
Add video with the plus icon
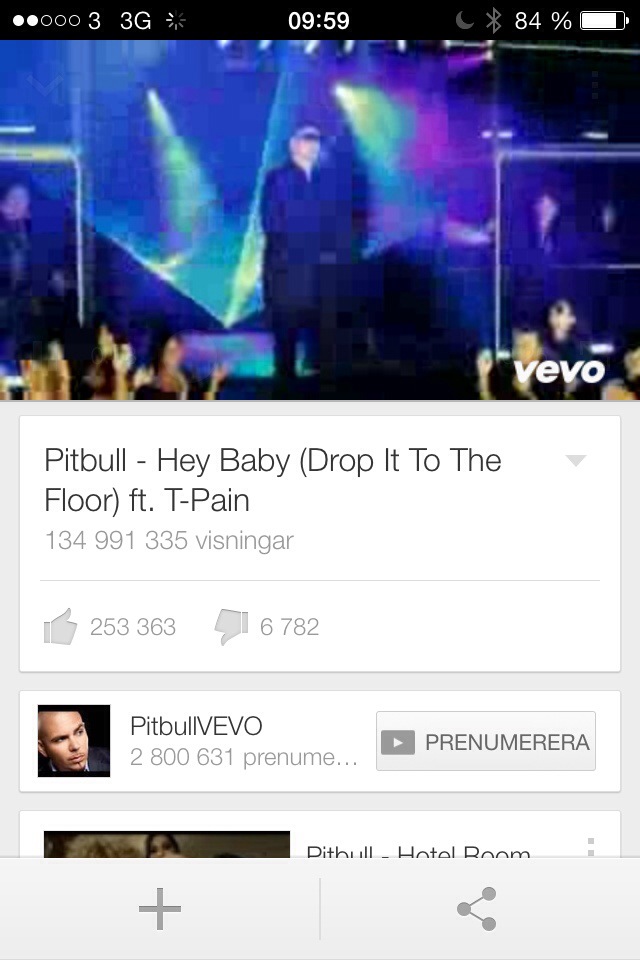click(x=160, y=909)
